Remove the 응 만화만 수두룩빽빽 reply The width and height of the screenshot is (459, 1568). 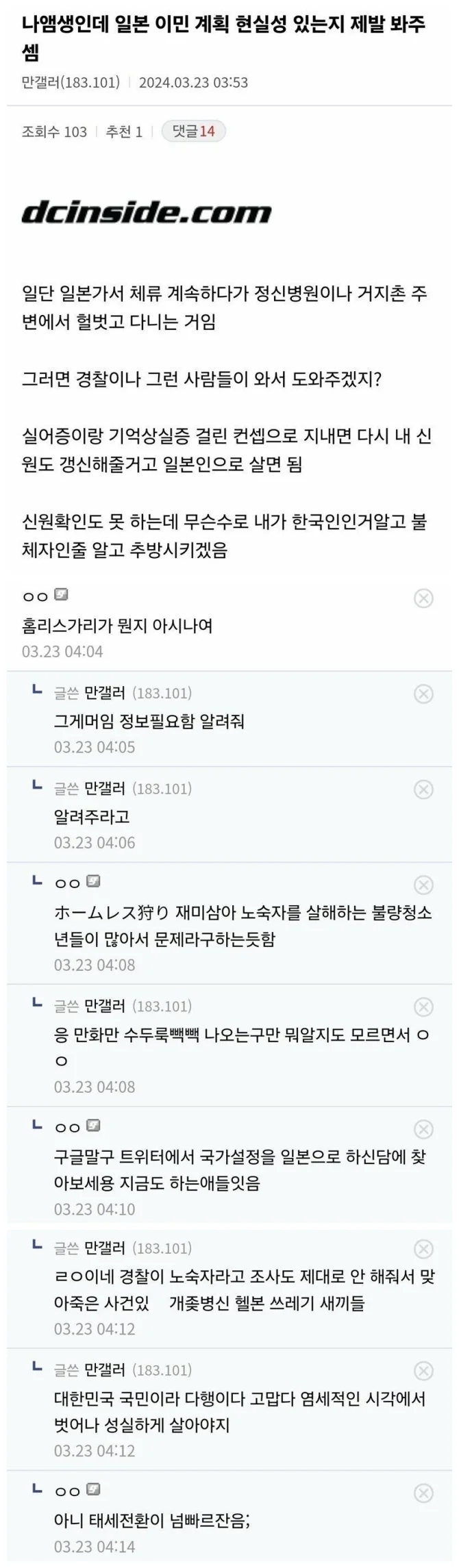(x=423, y=1007)
